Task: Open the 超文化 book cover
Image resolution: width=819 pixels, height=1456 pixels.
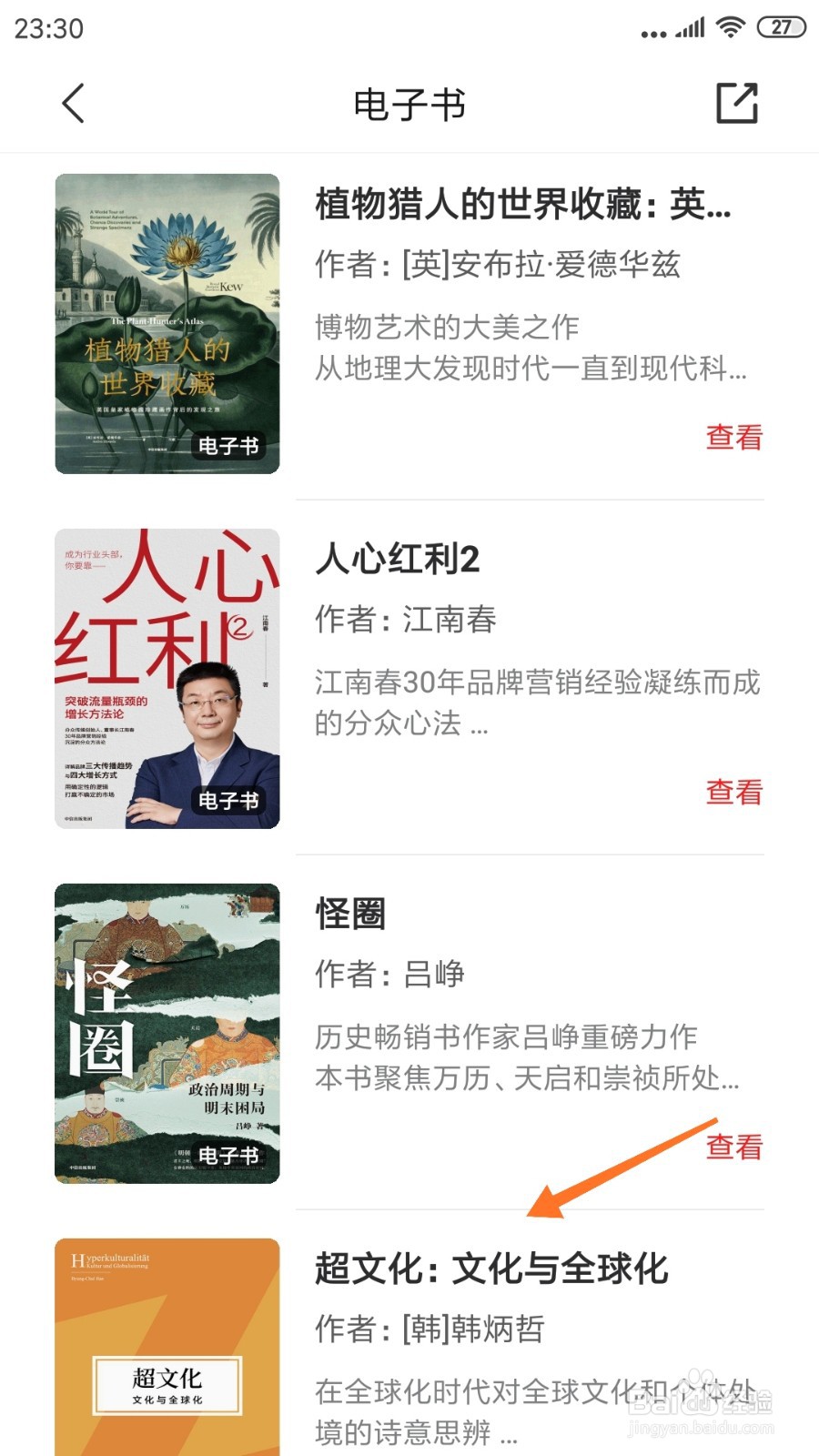Action: point(167,1347)
